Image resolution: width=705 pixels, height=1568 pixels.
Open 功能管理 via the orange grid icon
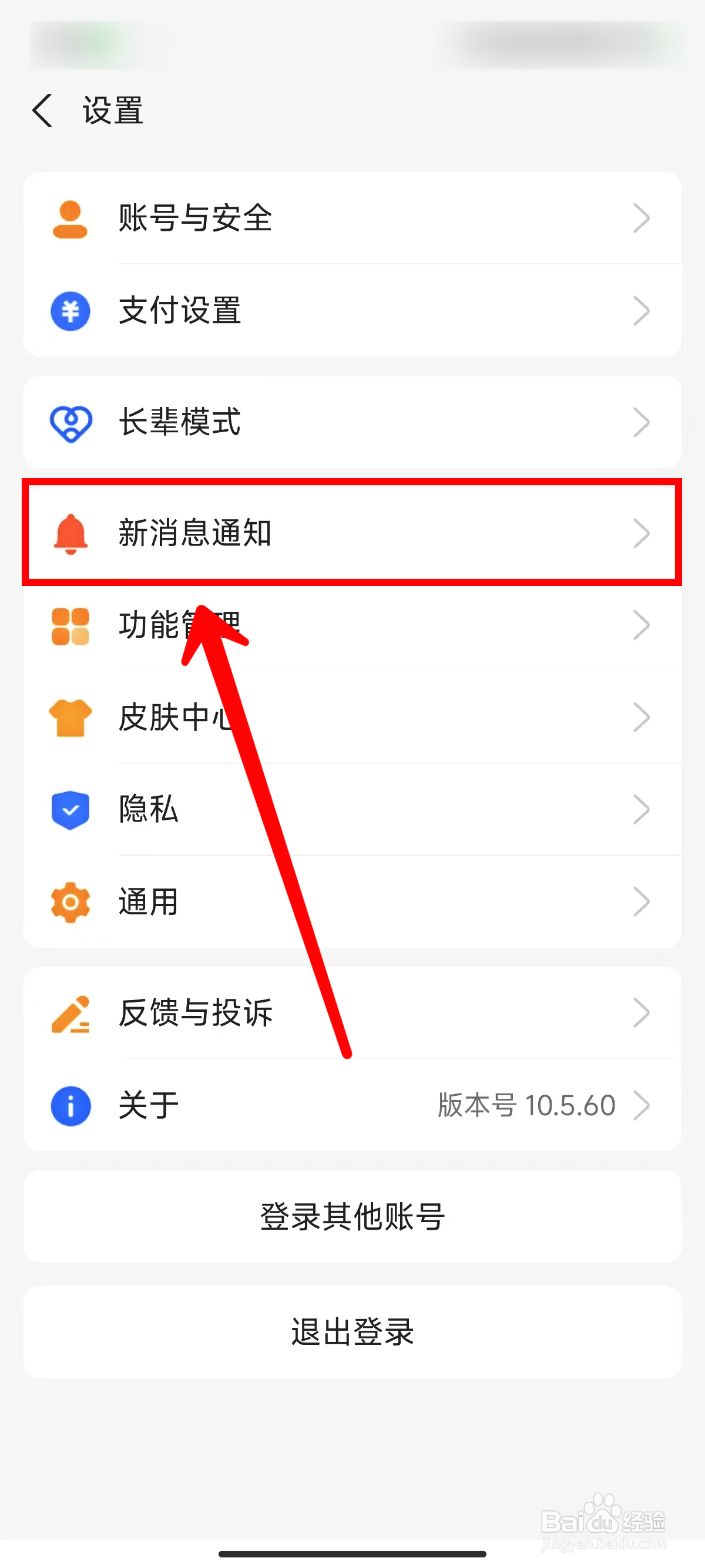(x=70, y=626)
